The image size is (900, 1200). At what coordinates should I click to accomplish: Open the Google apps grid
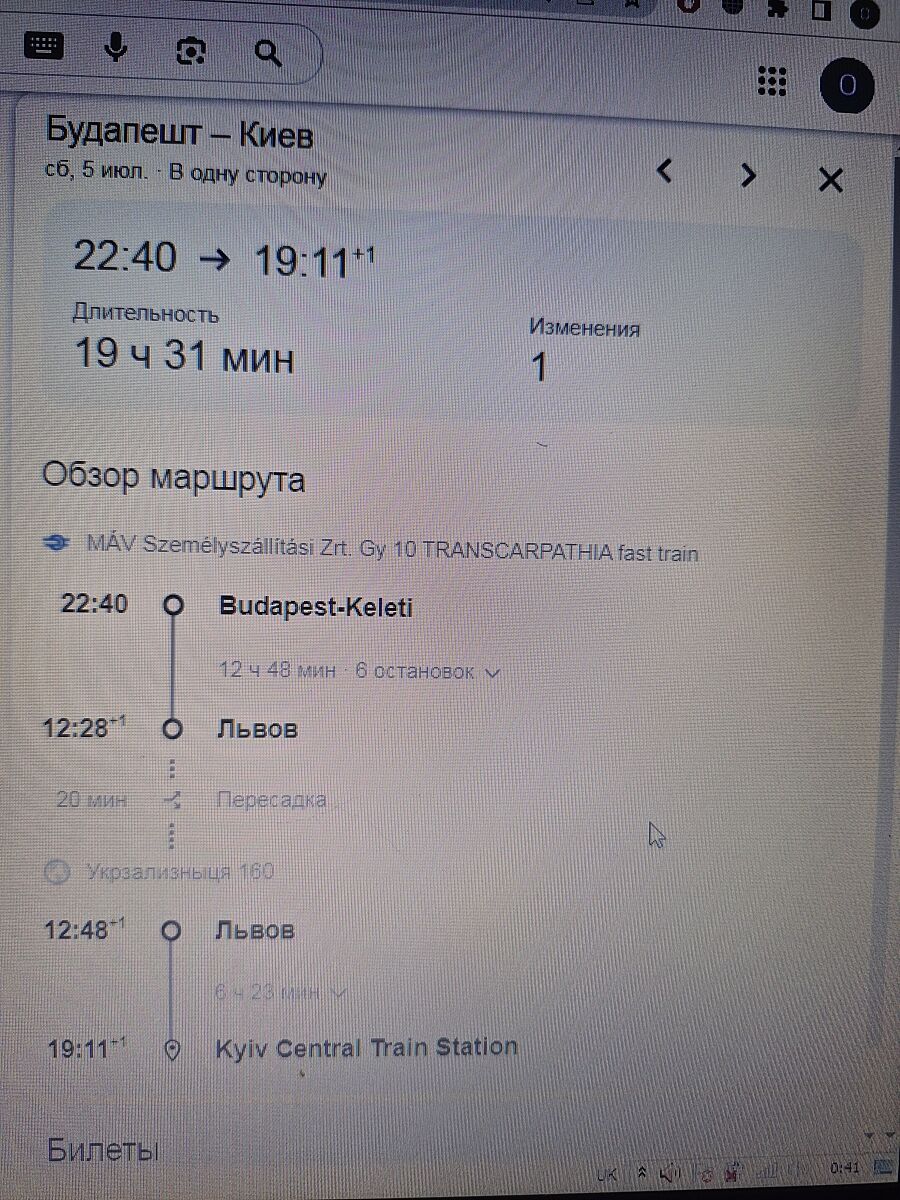pyautogui.click(x=771, y=82)
